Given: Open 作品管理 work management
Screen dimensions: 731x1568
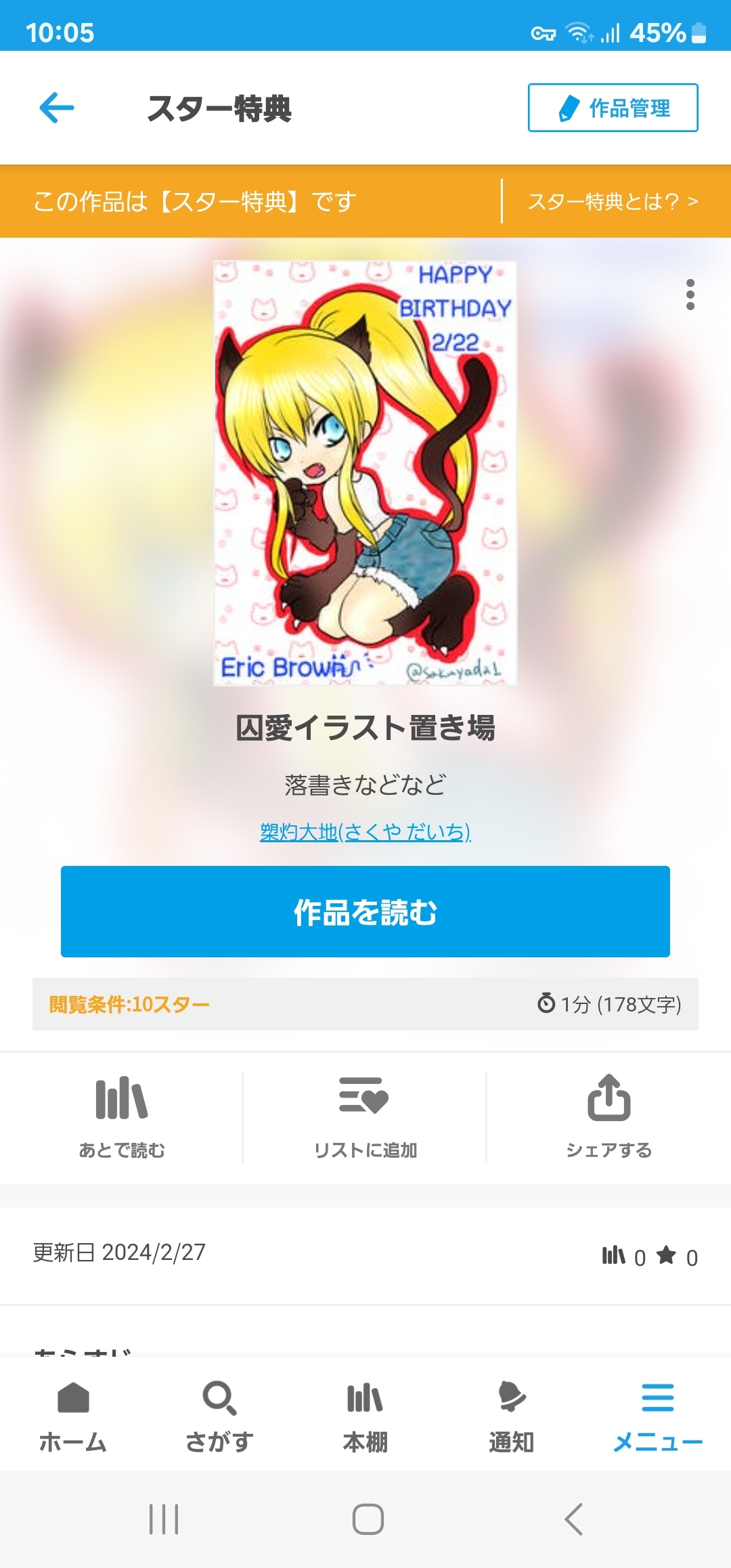Looking at the screenshot, I should [613, 108].
